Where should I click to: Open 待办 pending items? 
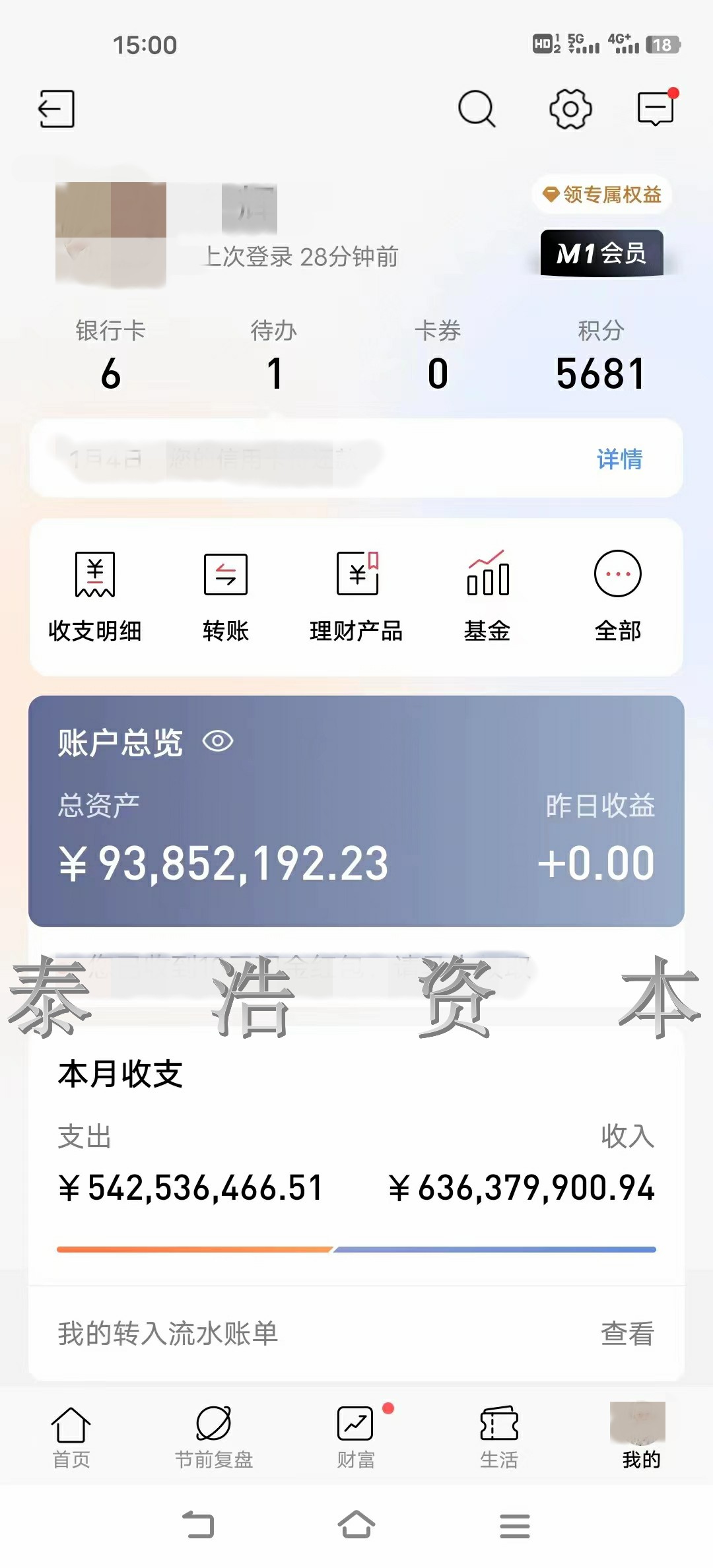pyautogui.click(x=274, y=356)
